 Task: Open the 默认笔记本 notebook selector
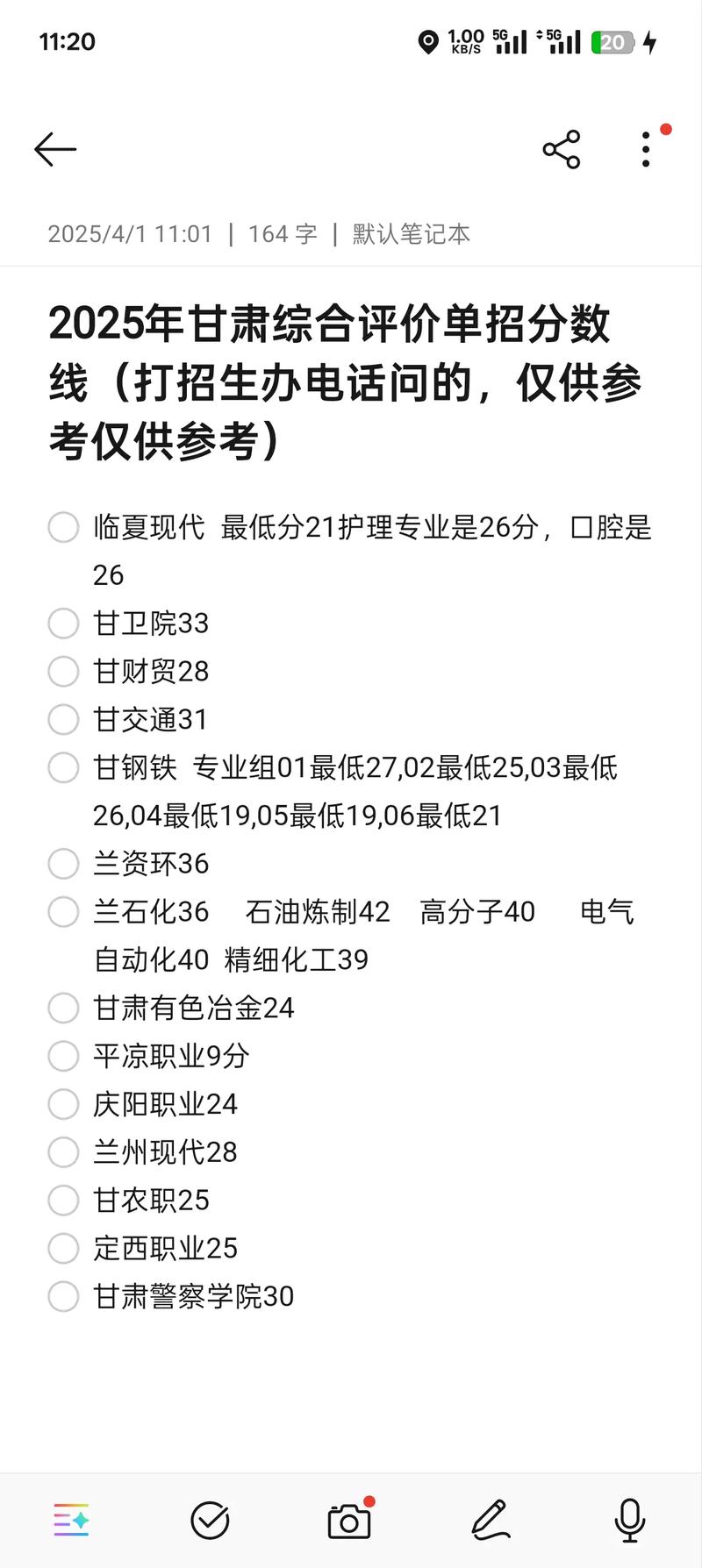409,234
